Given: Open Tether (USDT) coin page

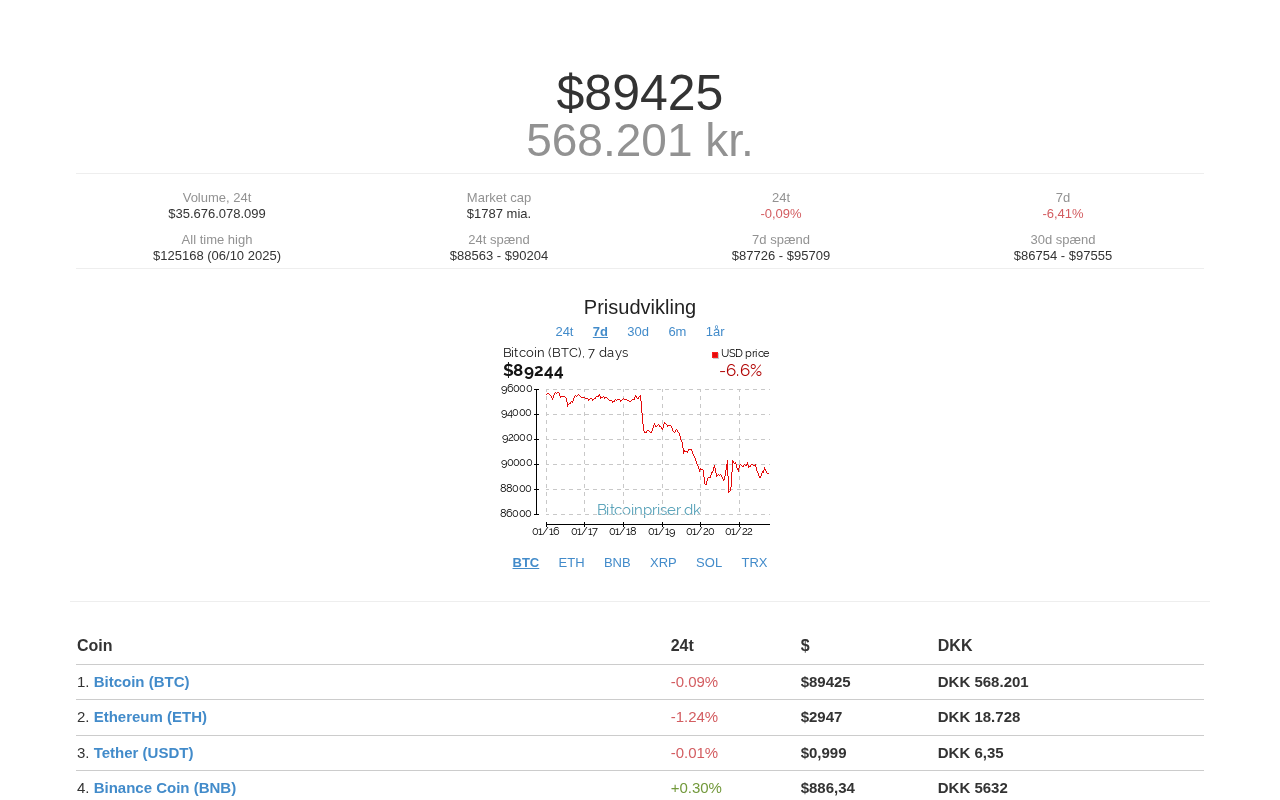Looking at the screenshot, I should (143, 753).
